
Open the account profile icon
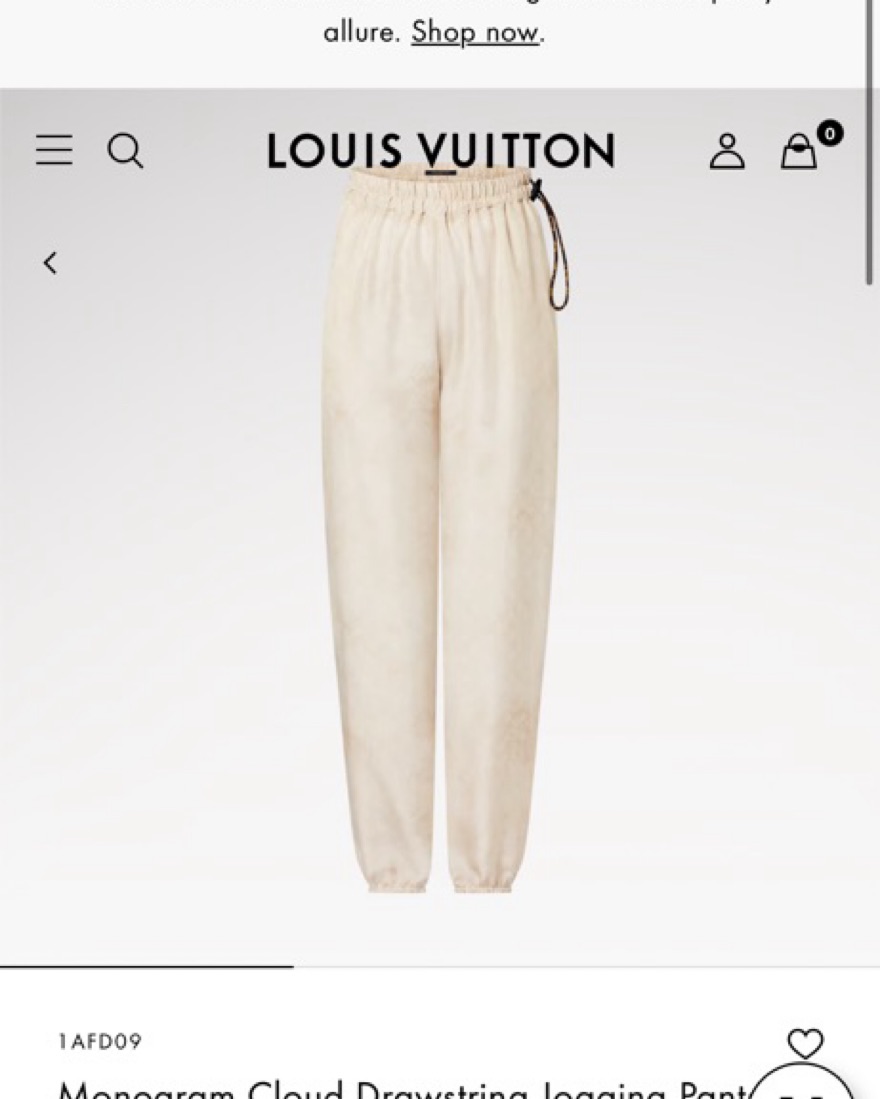pyautogui.click(x=727, y=152)
